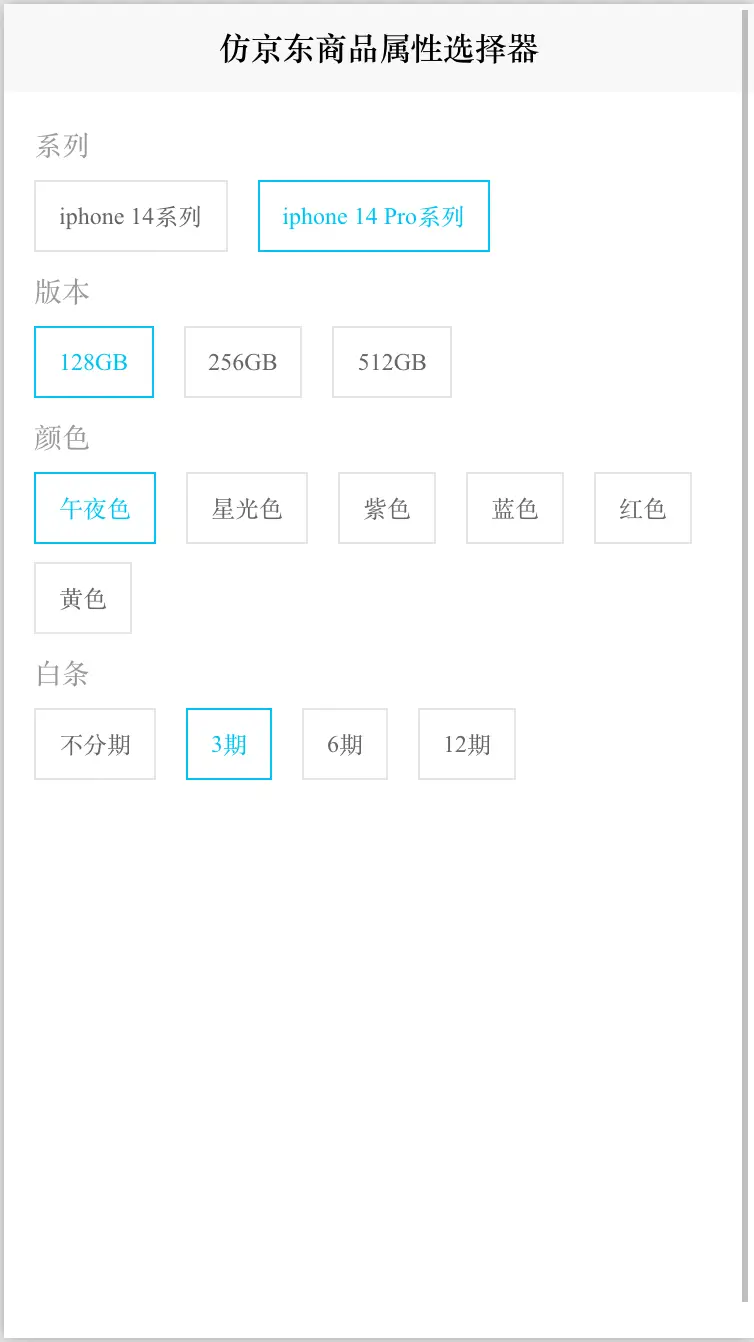Viewport: 754px width, 1342px height.
Task: Select the iphone 14系列 option
Action: (x=131, y=216)
